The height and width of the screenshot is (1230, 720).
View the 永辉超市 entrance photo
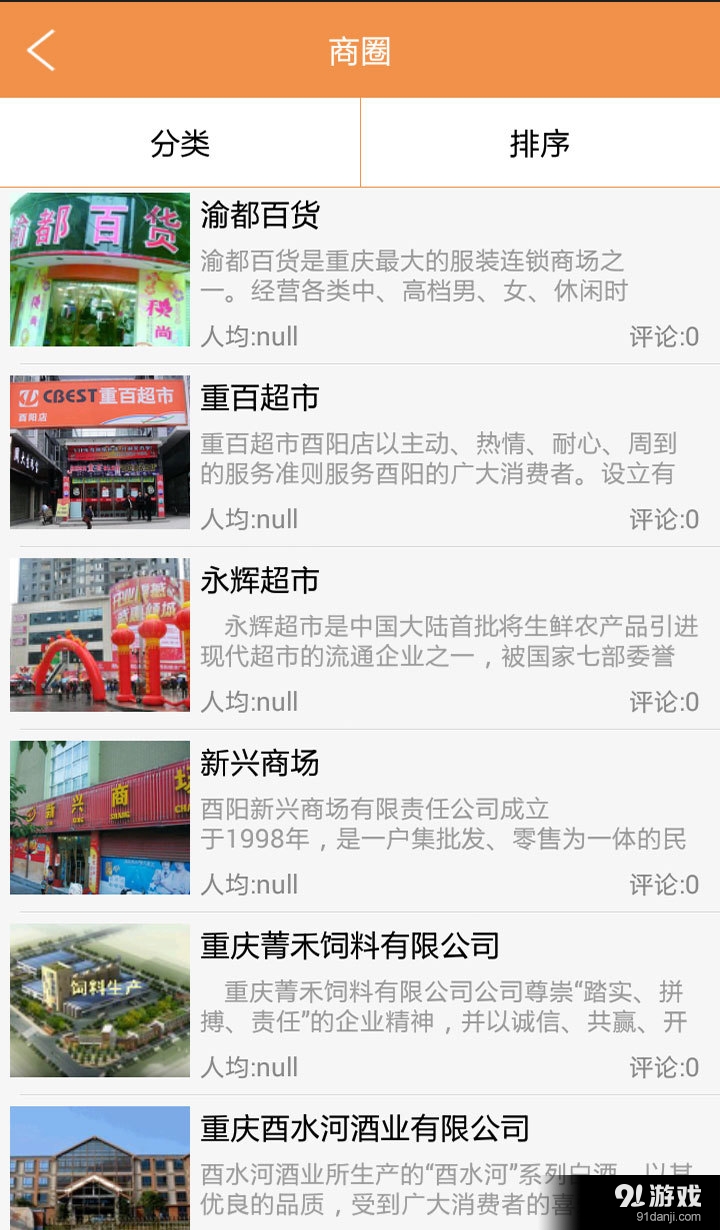[x=100, y=635]
